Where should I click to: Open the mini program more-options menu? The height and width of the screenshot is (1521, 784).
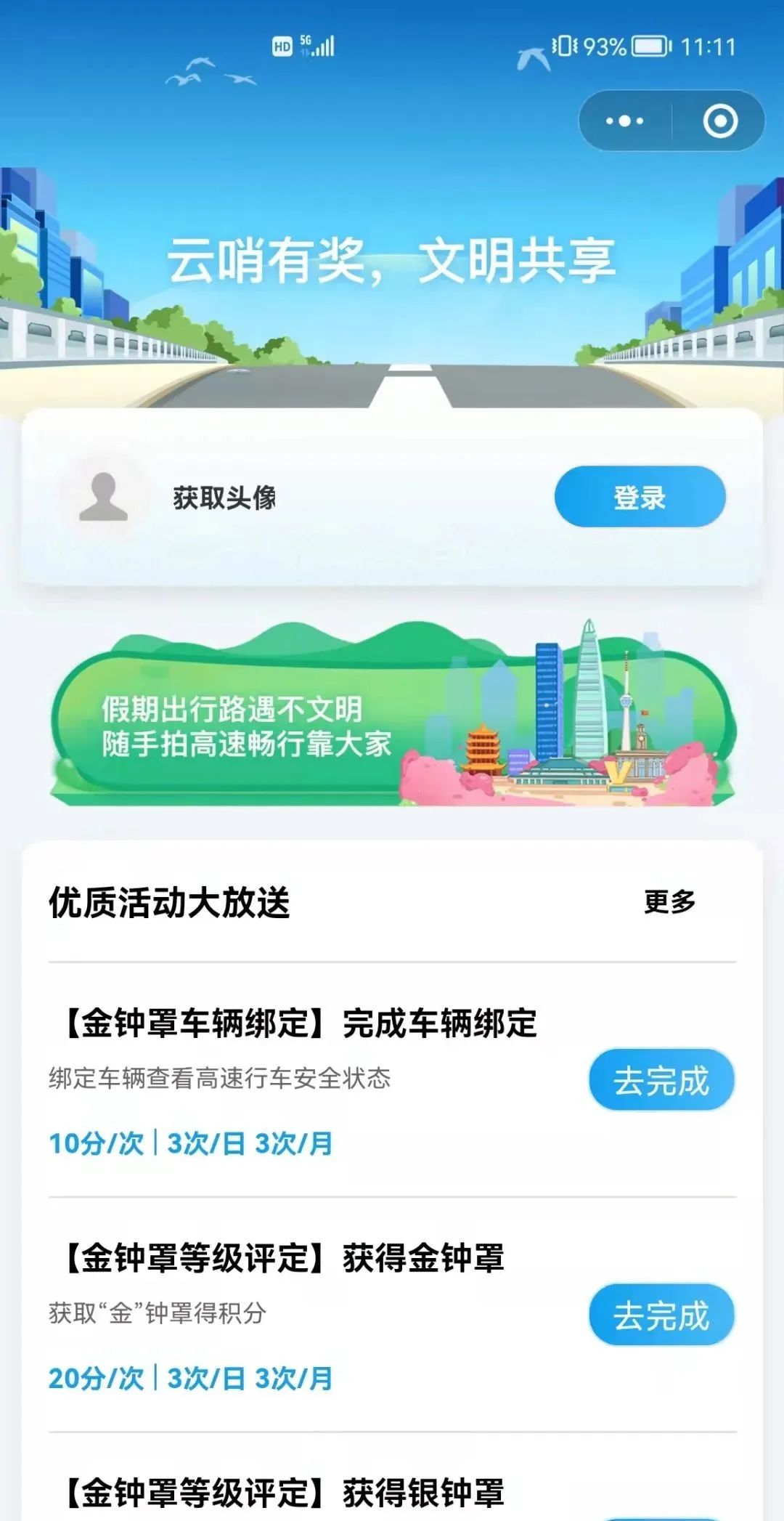(x=625, y=121)
